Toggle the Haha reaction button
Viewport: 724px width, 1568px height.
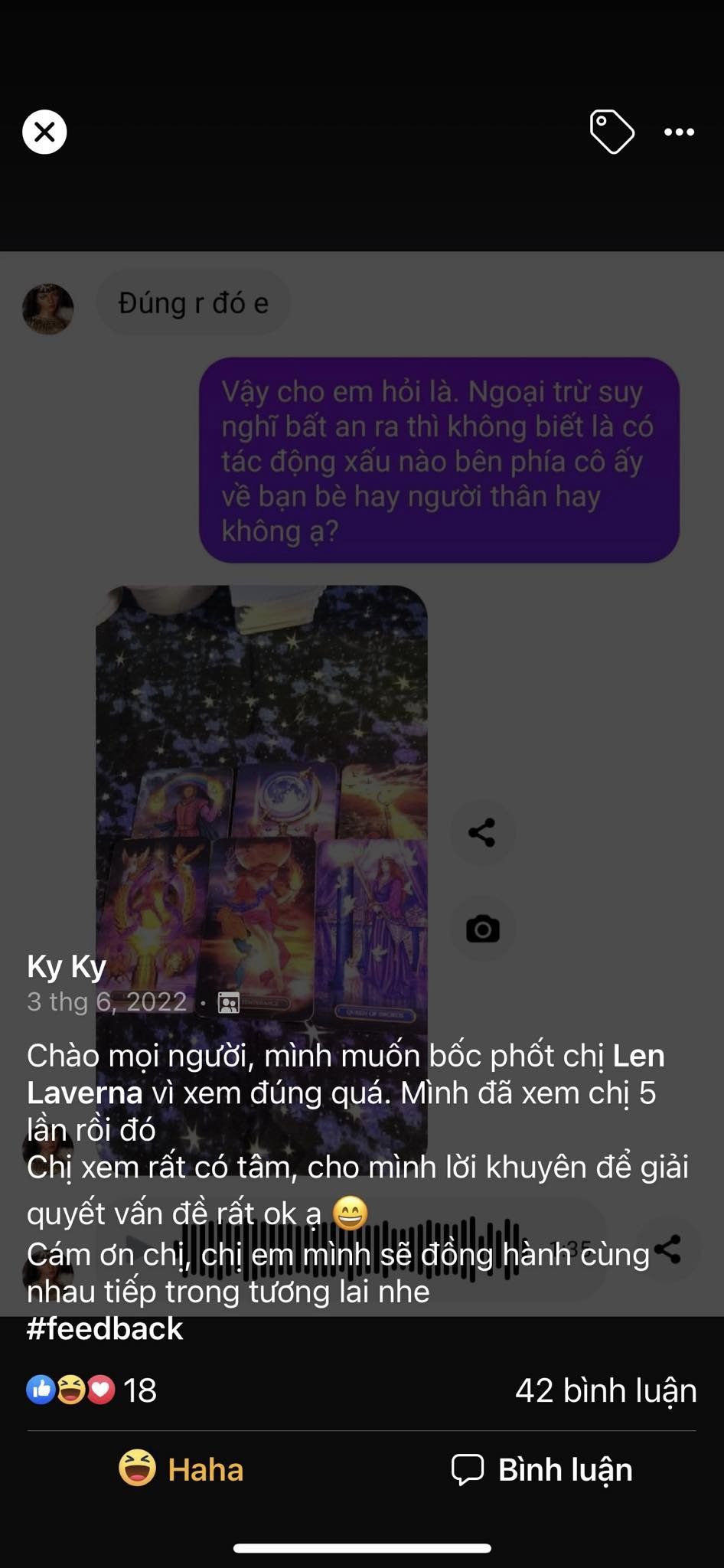pos(181,1469)
